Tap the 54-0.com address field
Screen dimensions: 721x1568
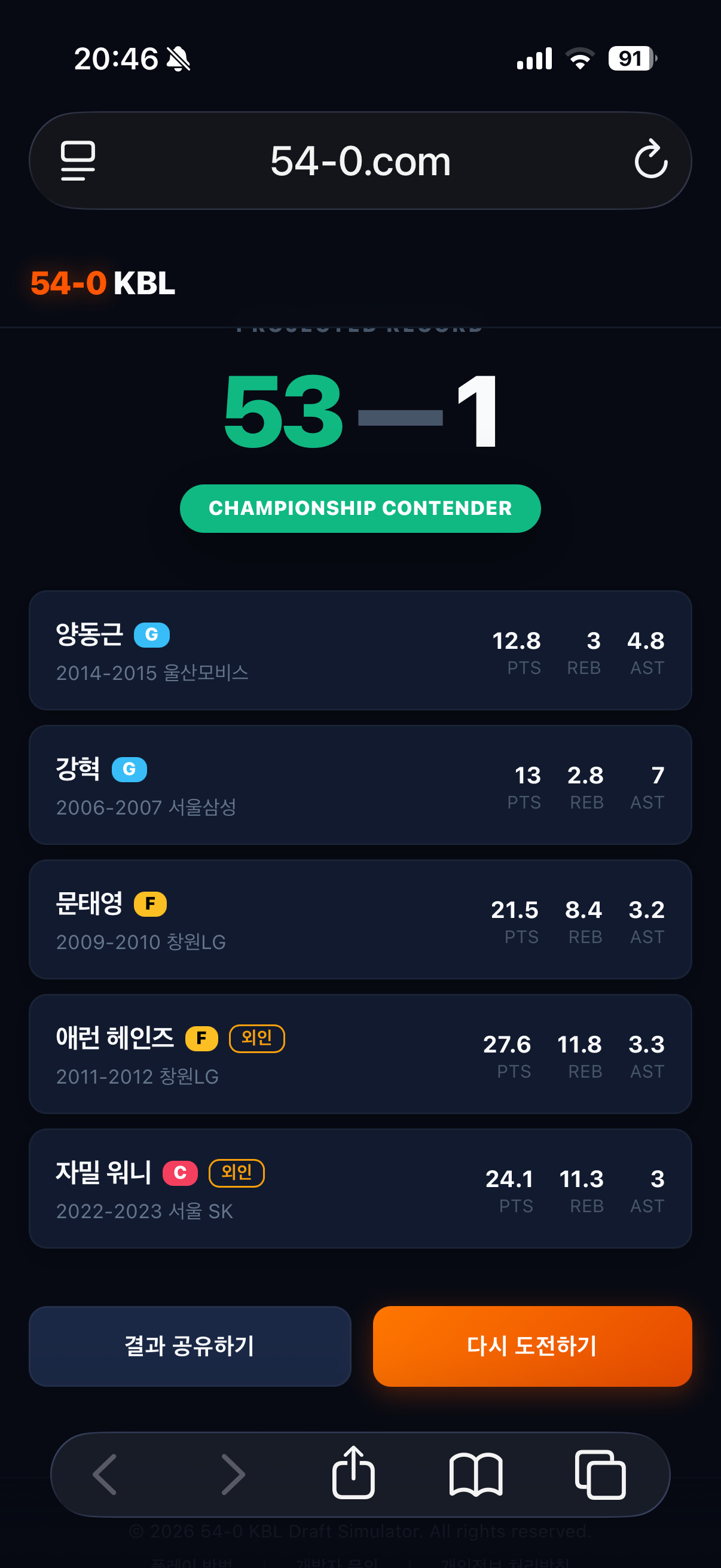[360, 161]
